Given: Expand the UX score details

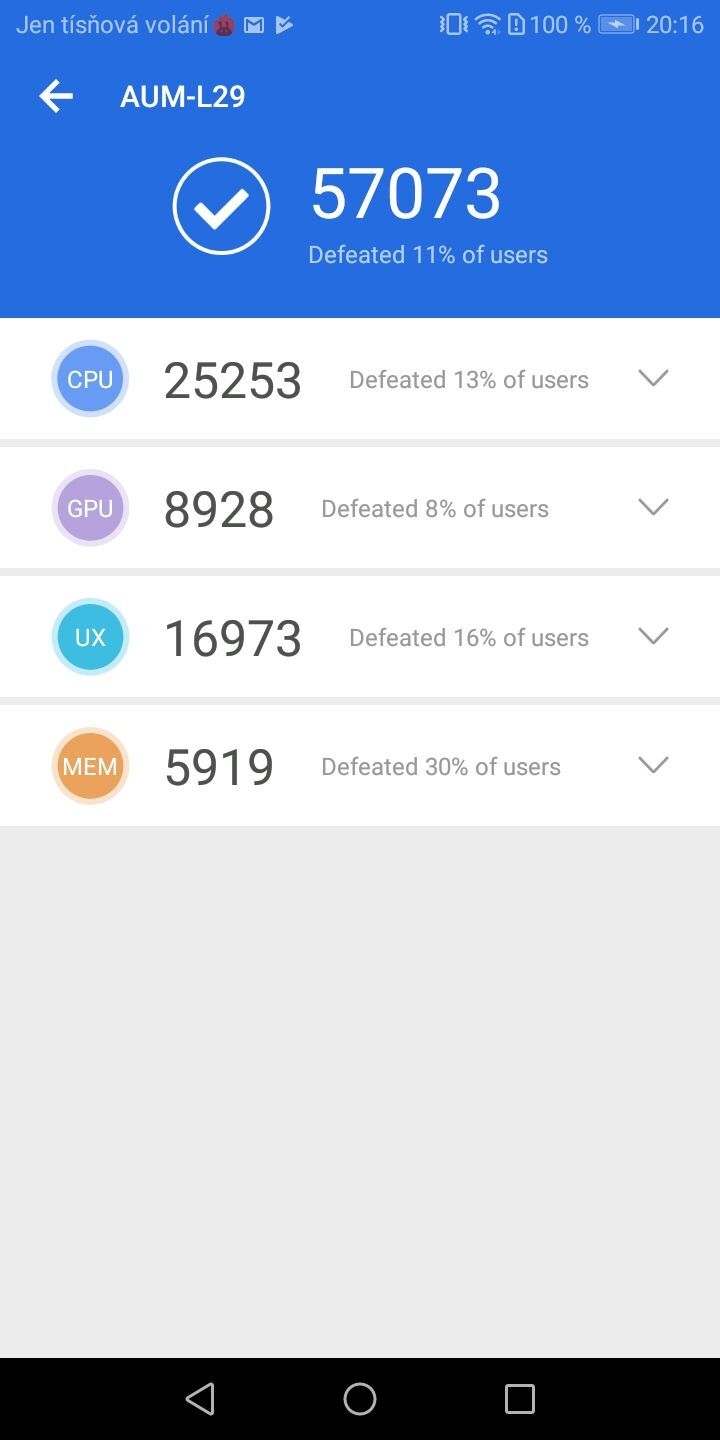Looking at the screenshot, I should pyautogui.click(x=652, y=636).
